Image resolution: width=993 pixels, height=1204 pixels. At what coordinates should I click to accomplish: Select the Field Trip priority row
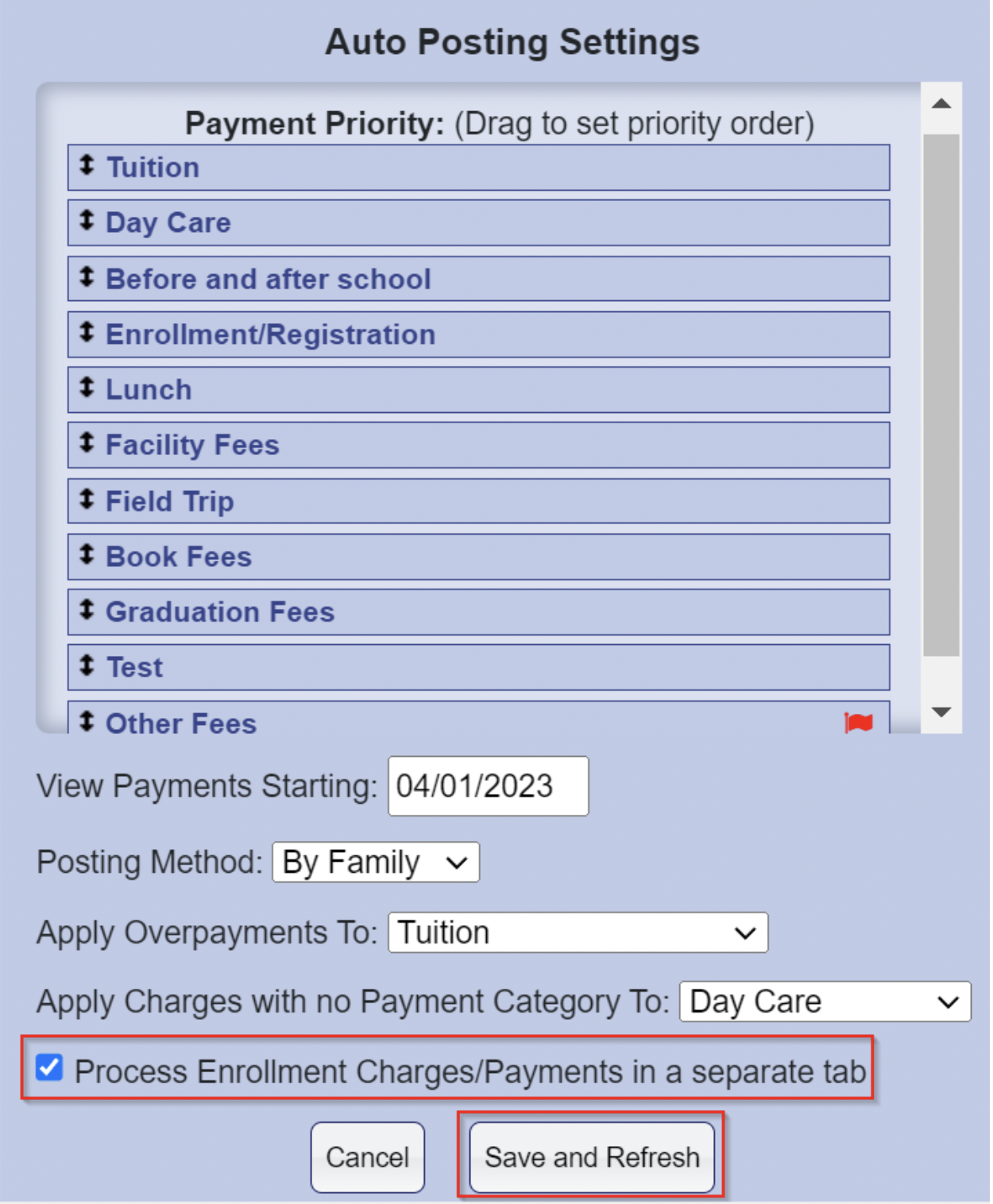click(x=477, y=501)
